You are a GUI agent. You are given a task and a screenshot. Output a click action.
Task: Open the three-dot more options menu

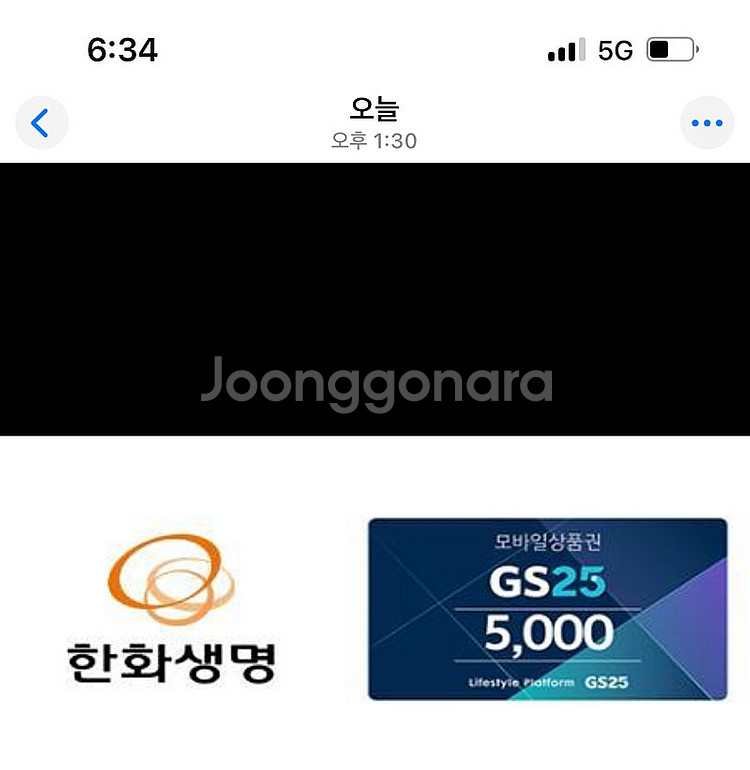pyautogui.click(x=707, y=123)
